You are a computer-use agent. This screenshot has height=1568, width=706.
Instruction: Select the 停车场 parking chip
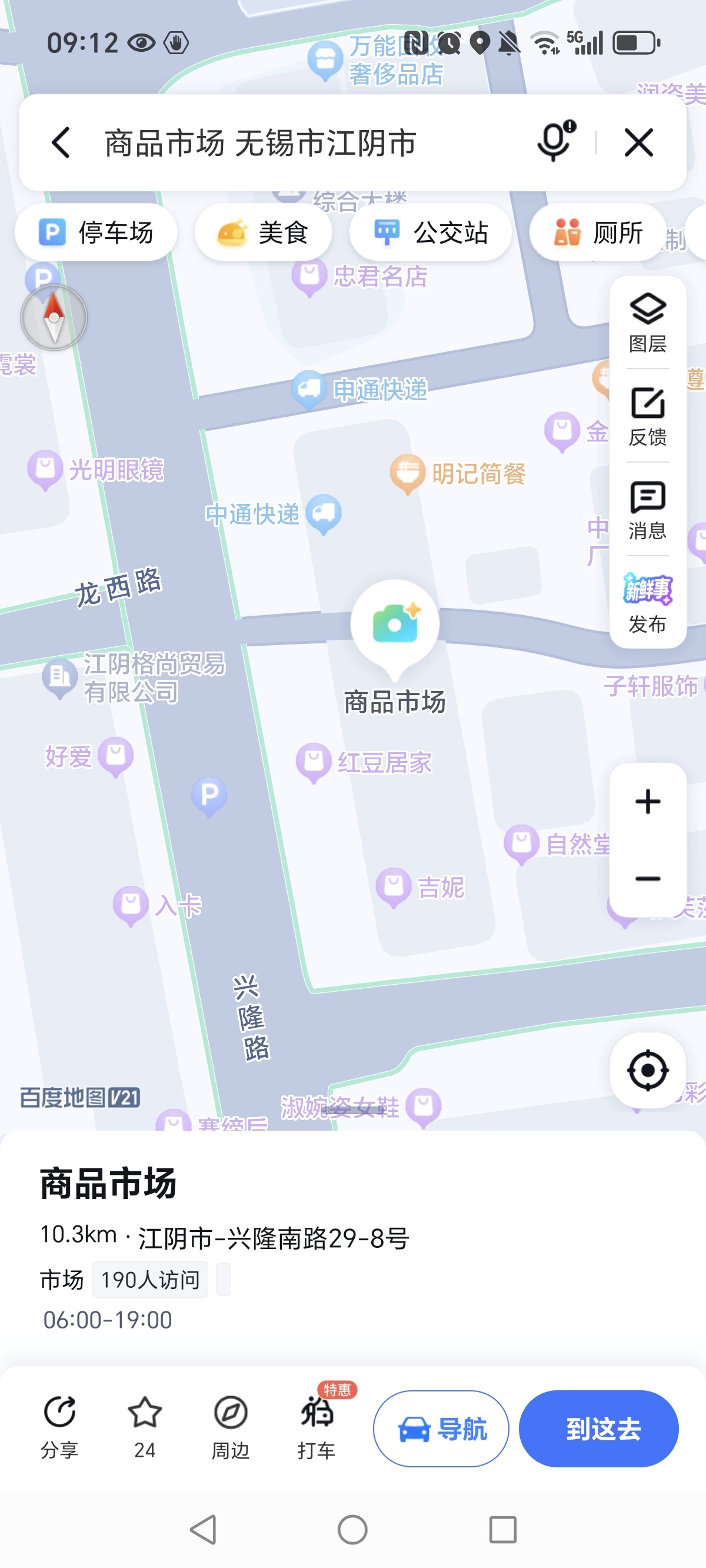(96, 232)
